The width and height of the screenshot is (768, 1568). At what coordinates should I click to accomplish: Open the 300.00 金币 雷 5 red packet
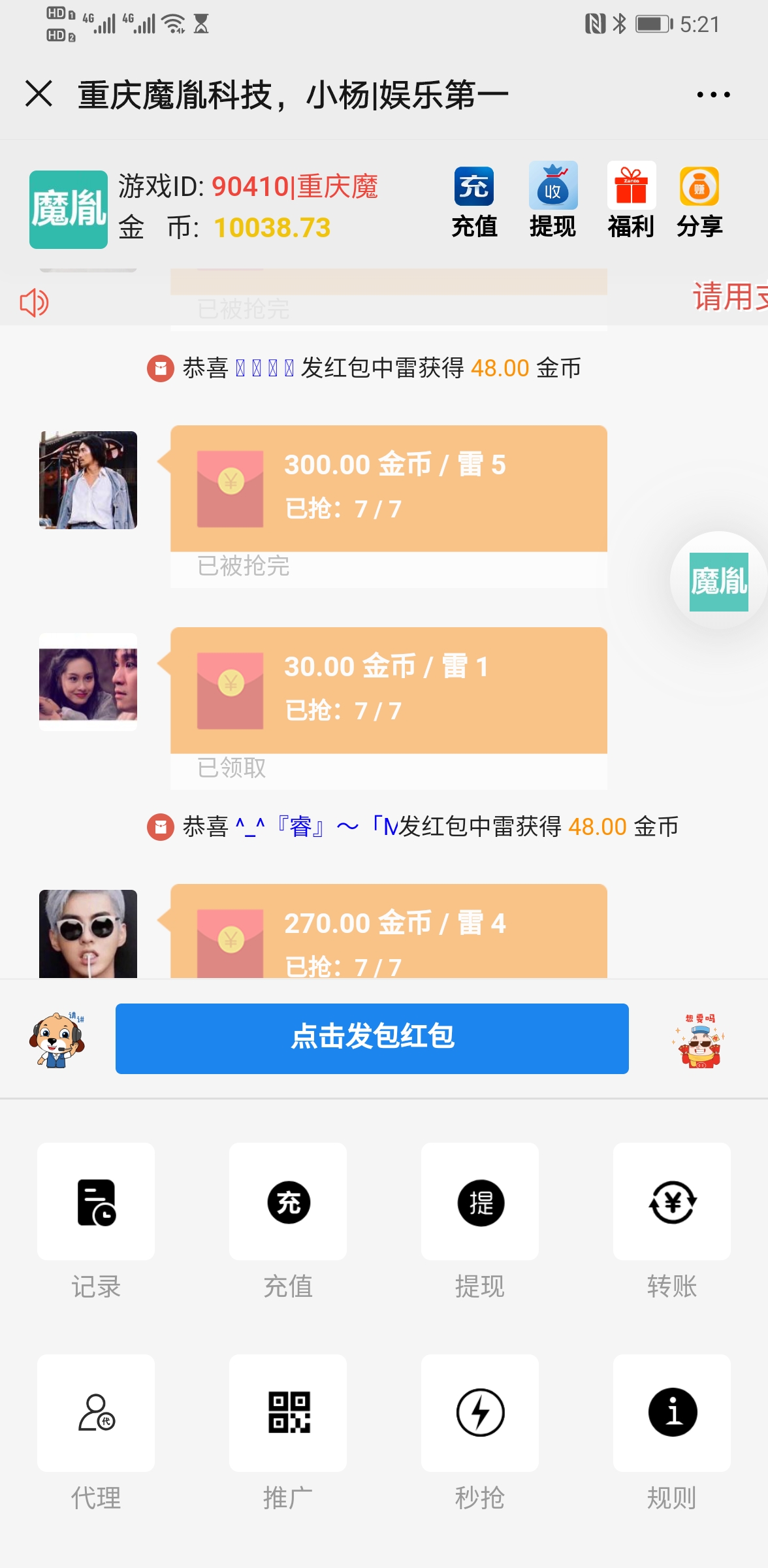click(389, 488)
